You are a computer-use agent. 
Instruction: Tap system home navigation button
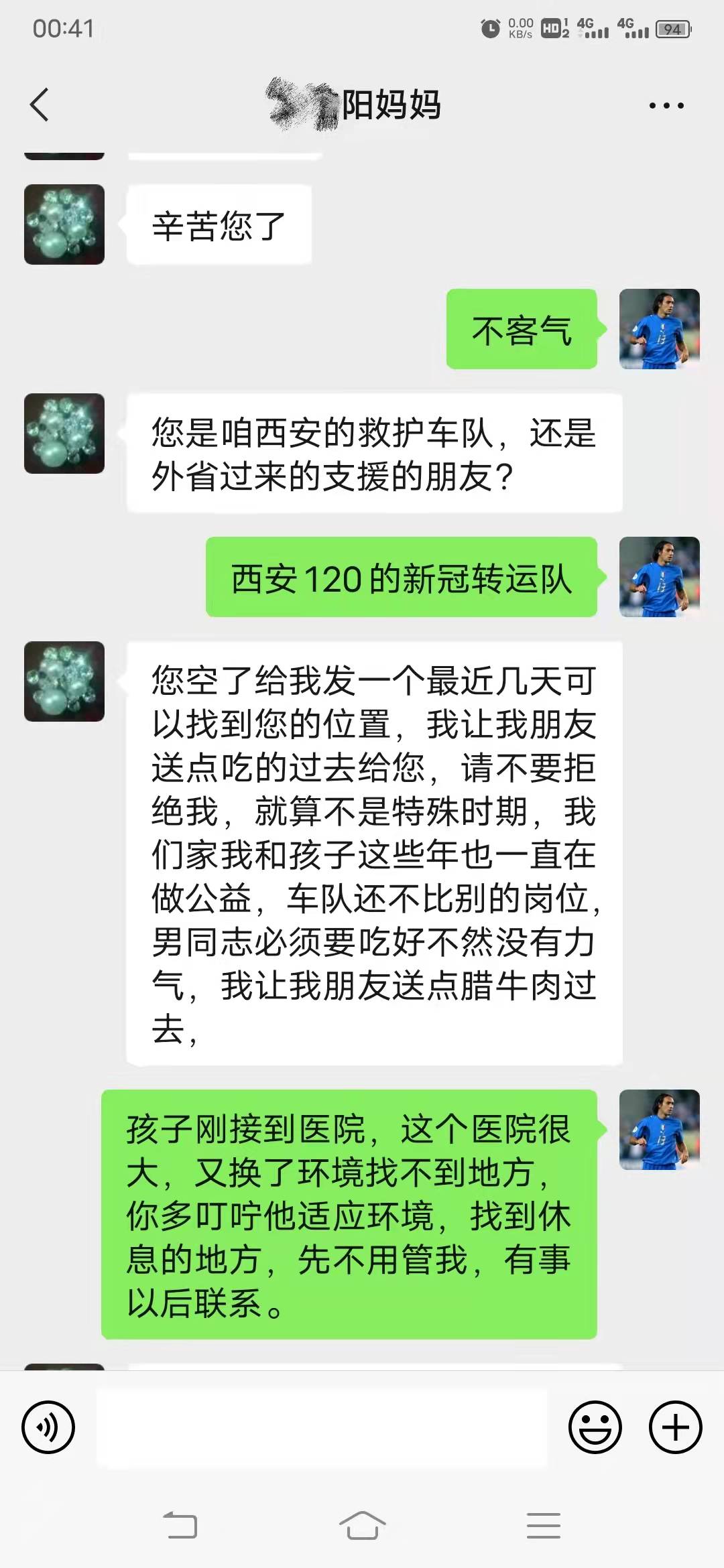click(x=362, y=1526)
